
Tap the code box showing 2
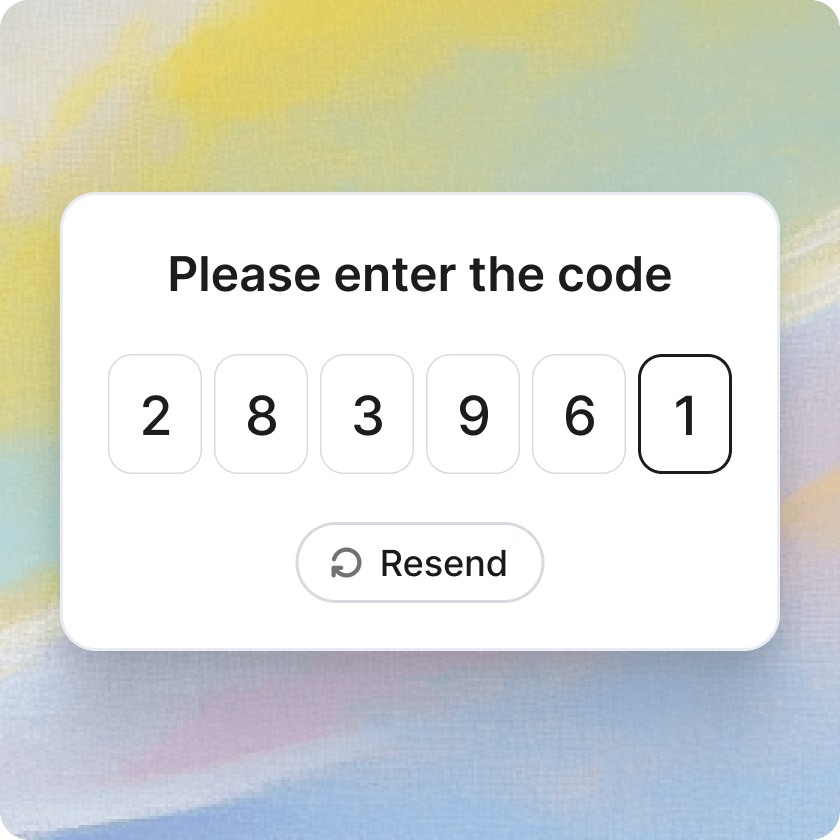coord(155,414)
